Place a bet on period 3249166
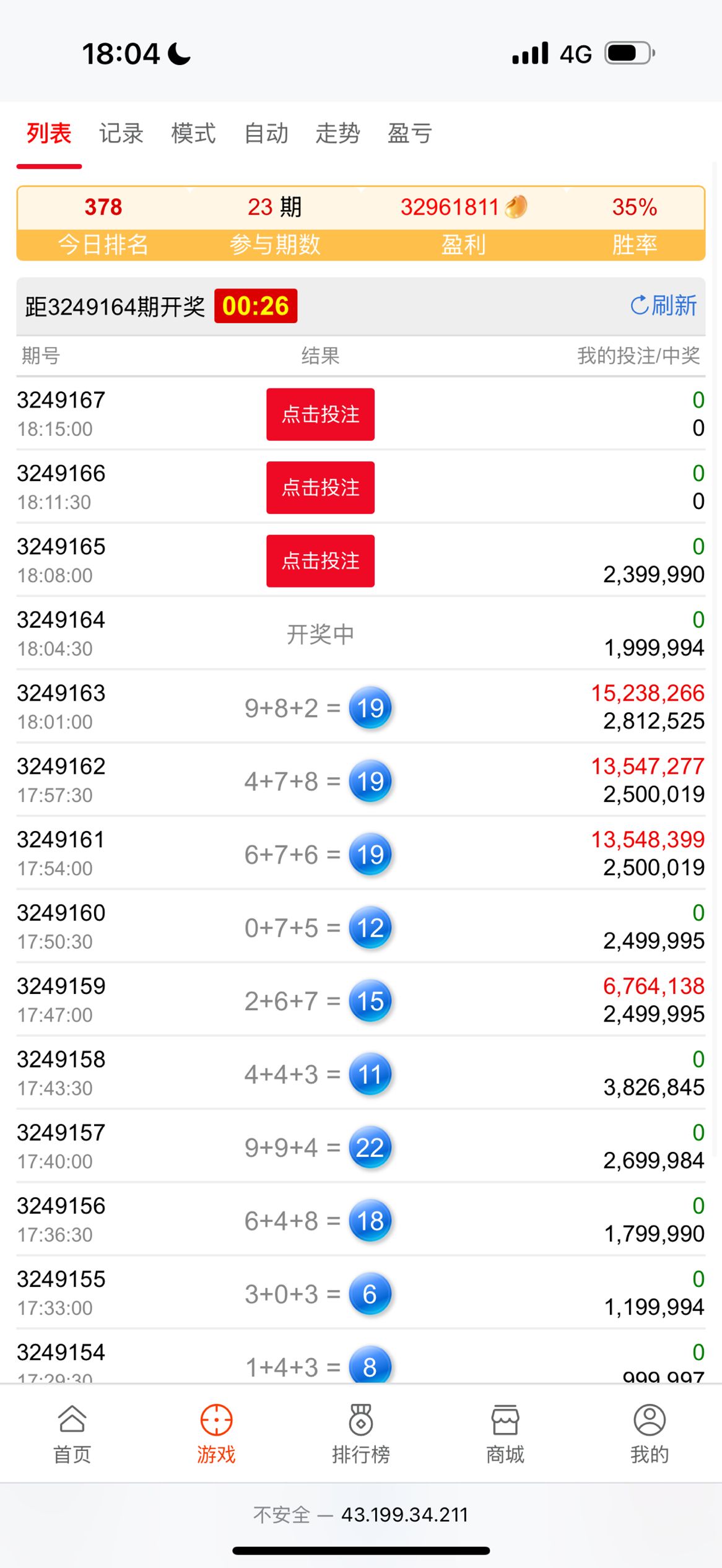 (x=320, y=487)
